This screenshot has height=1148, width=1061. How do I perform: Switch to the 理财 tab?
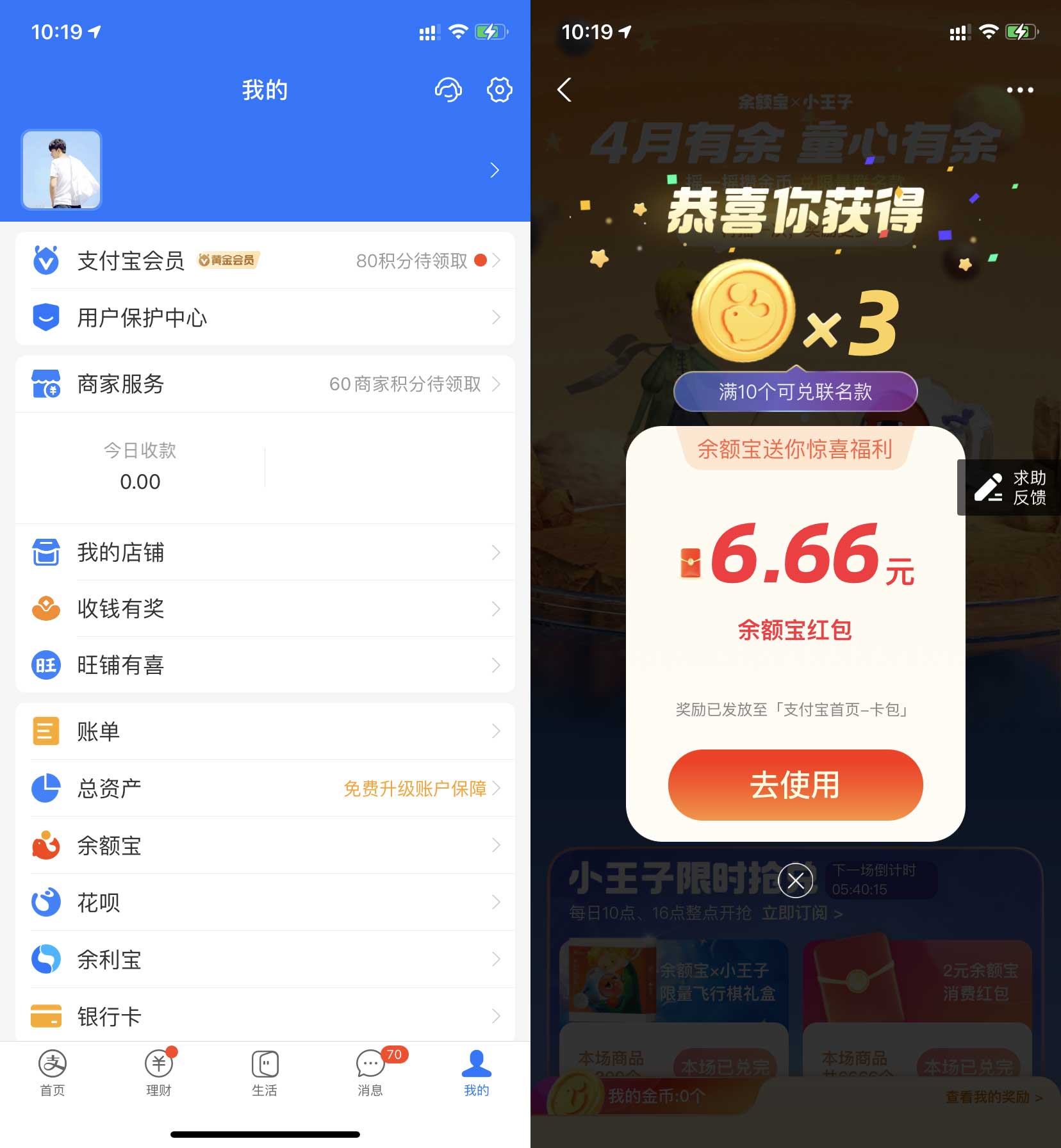pyautogui.click(x=159, y=1073)
